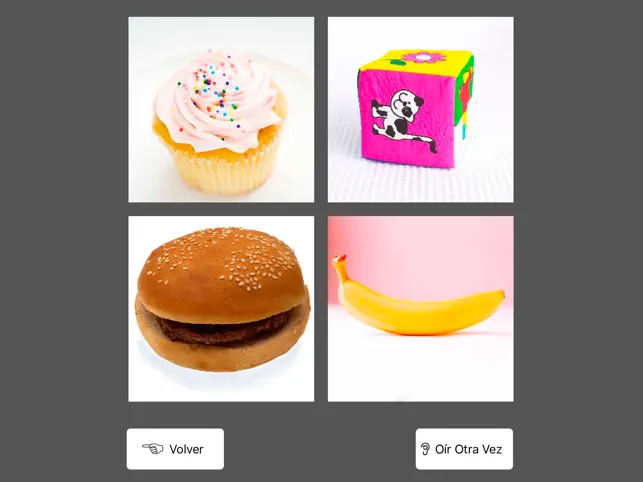Replay the audio with Oír Otra Vez
The height and width of the screenshot is (482, 643).
click(x=464, y=449)
